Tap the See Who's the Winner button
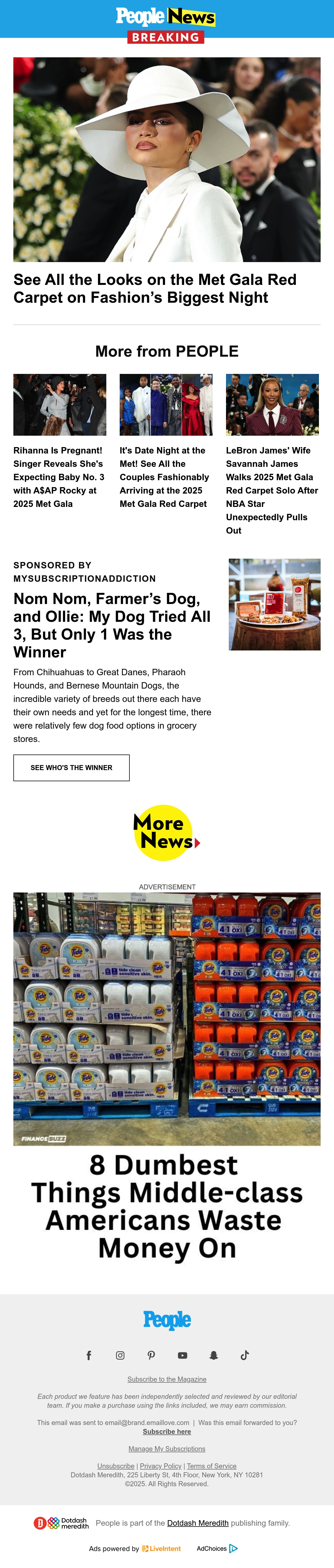334x1568 pixels. tap(71, 768)
